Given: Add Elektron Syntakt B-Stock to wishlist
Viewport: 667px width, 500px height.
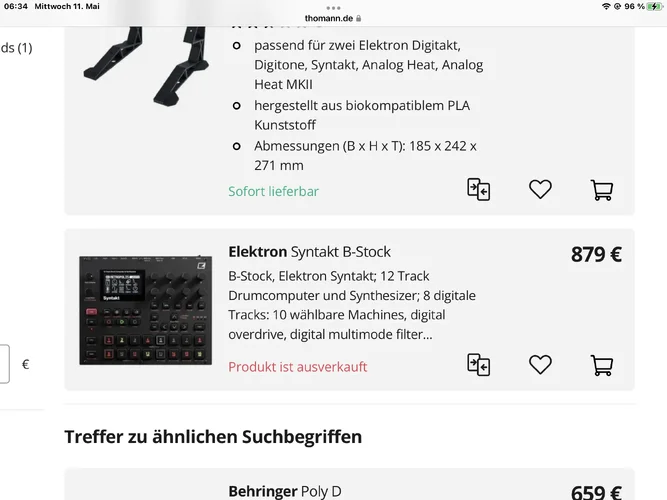Looking at the screenshot, I should [540, 365].
